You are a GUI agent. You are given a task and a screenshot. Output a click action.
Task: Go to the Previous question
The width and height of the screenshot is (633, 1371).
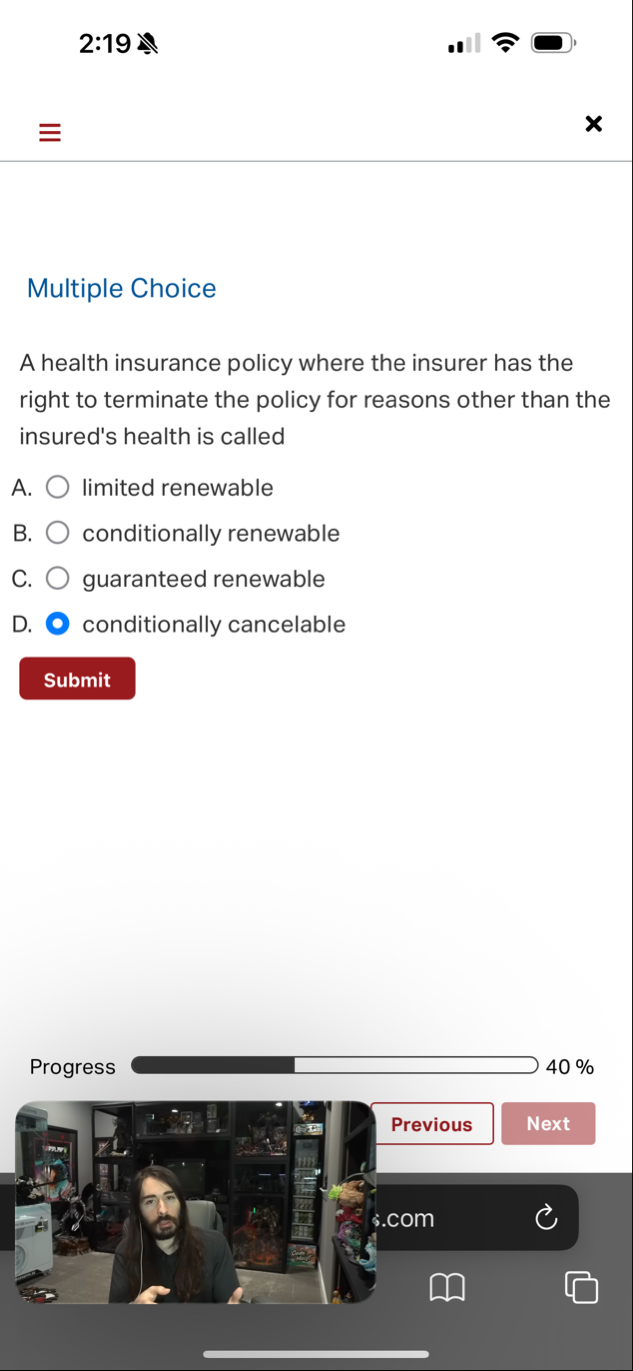[x=431, y=1124]
